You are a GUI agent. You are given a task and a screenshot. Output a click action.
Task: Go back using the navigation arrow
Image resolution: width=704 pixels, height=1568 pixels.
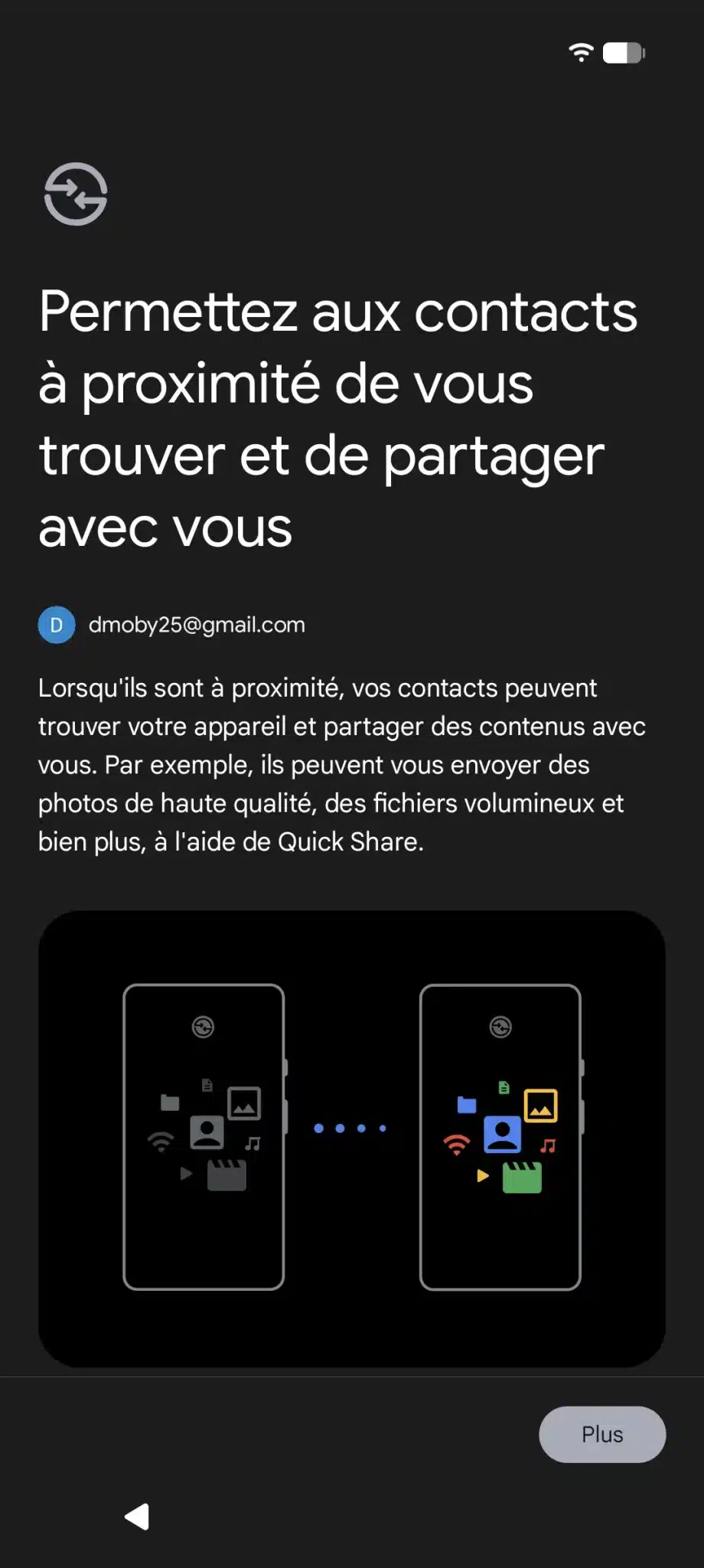[x=138, y=1516]
